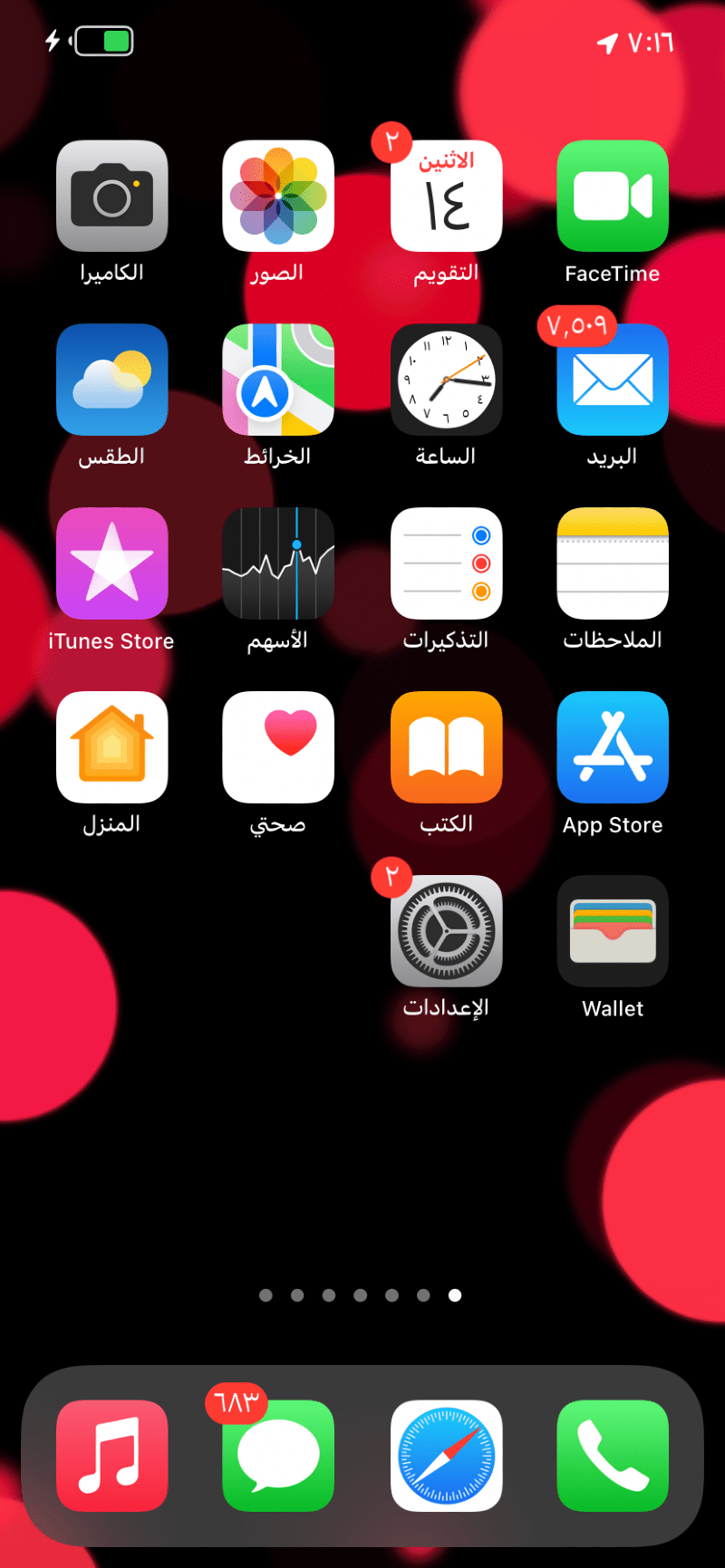
Task: Launch Safari from the dock
Action: (x=446, y=1456)
